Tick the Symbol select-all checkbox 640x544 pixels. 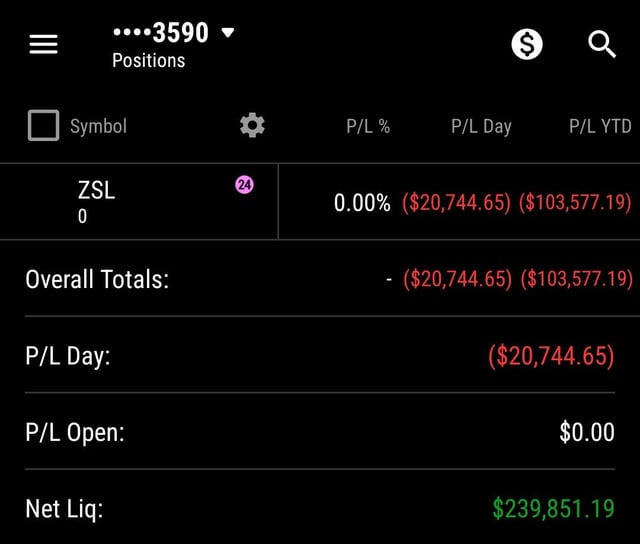point(43,126)
